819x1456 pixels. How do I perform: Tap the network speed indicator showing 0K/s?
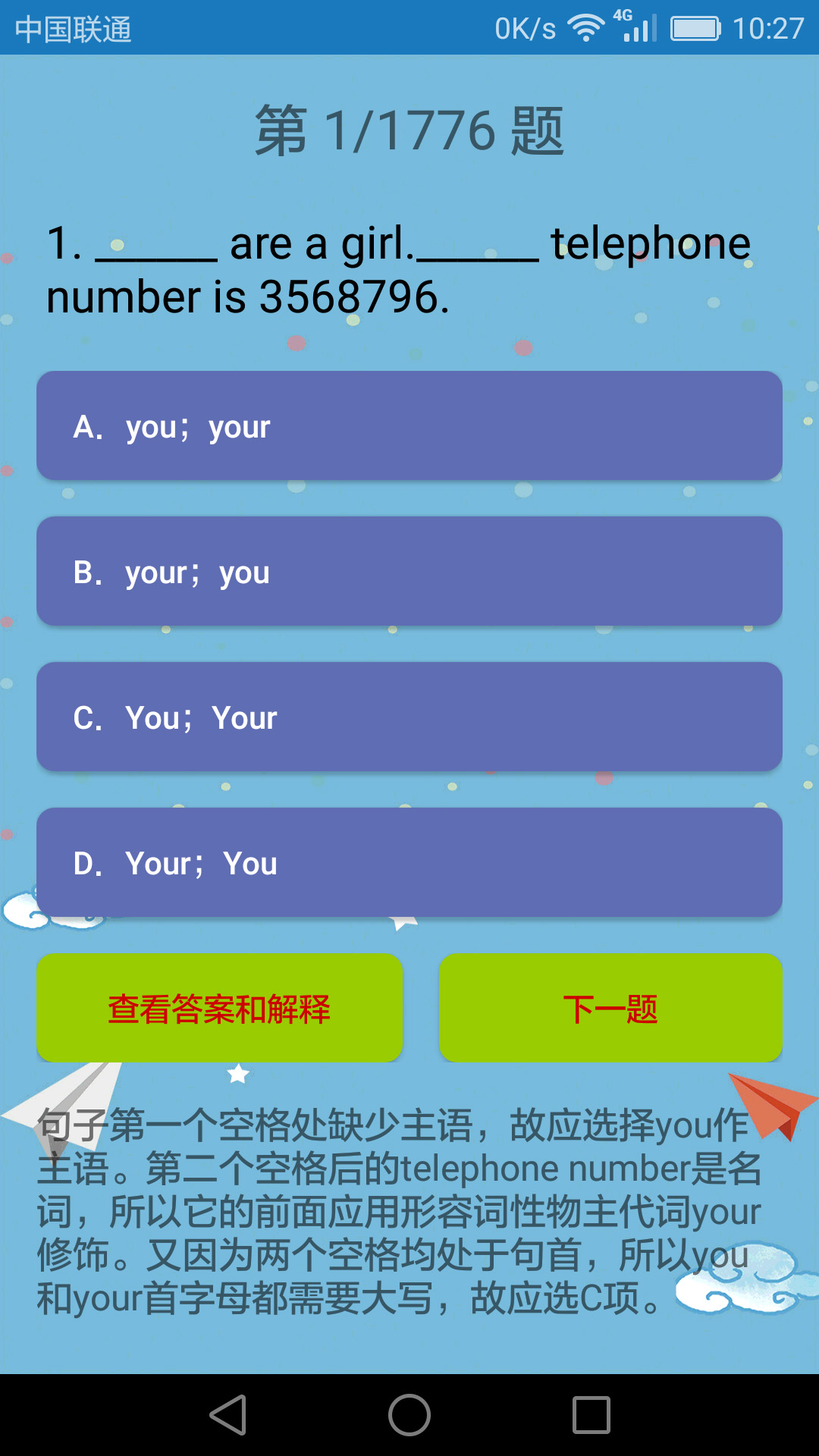(x=523, y=29)
